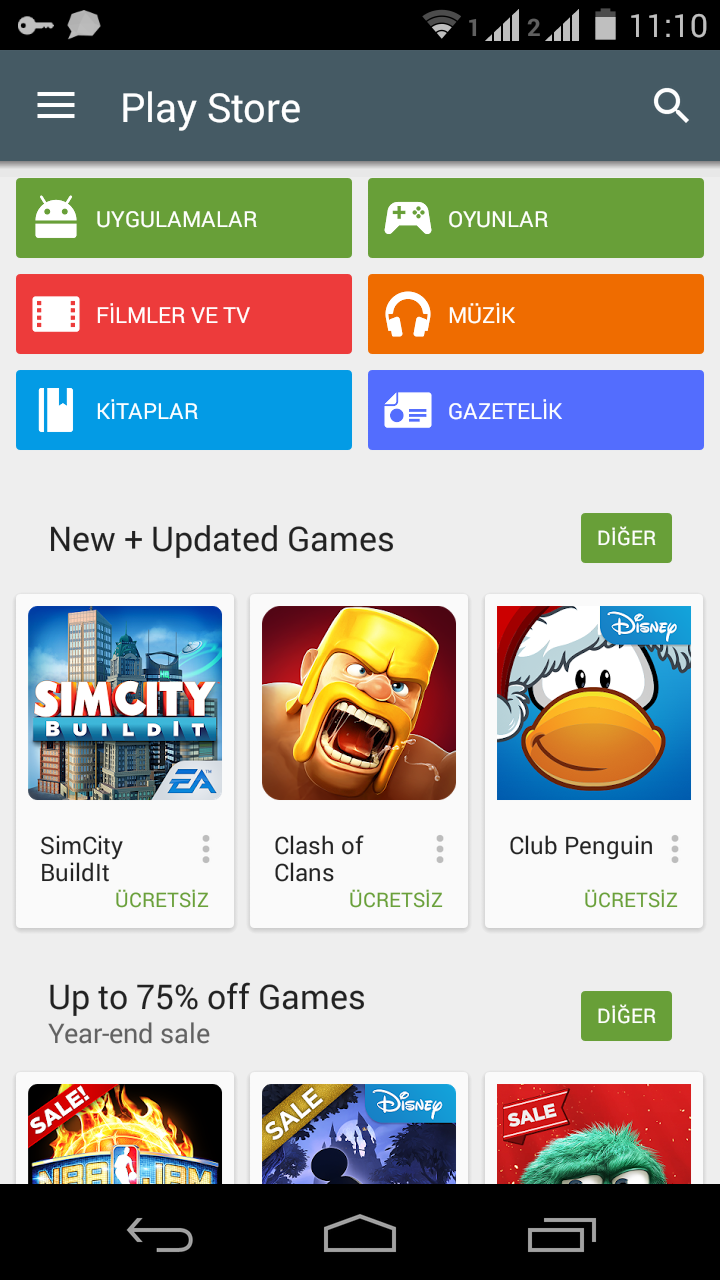The image size is (720, 1280).
Task: Select FİLMLER VE TV category
Action: click(x=184, y=314)
